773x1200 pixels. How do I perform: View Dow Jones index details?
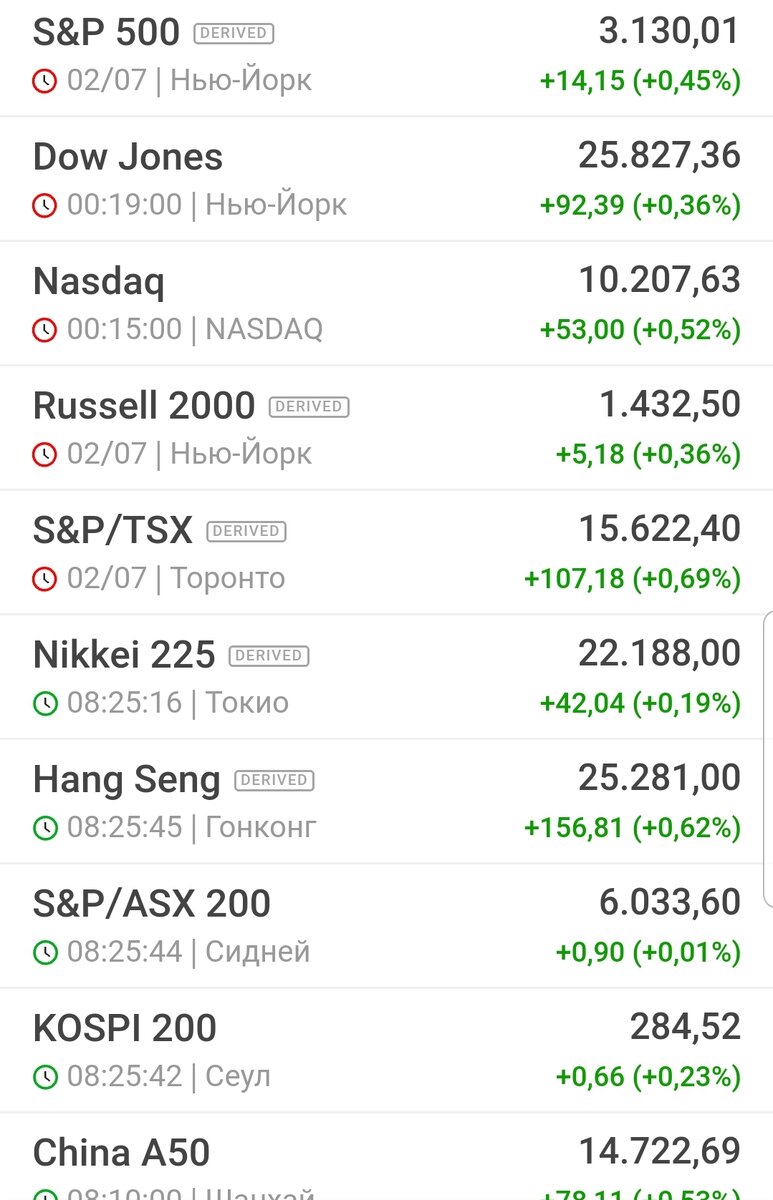(x=386, y=180)
